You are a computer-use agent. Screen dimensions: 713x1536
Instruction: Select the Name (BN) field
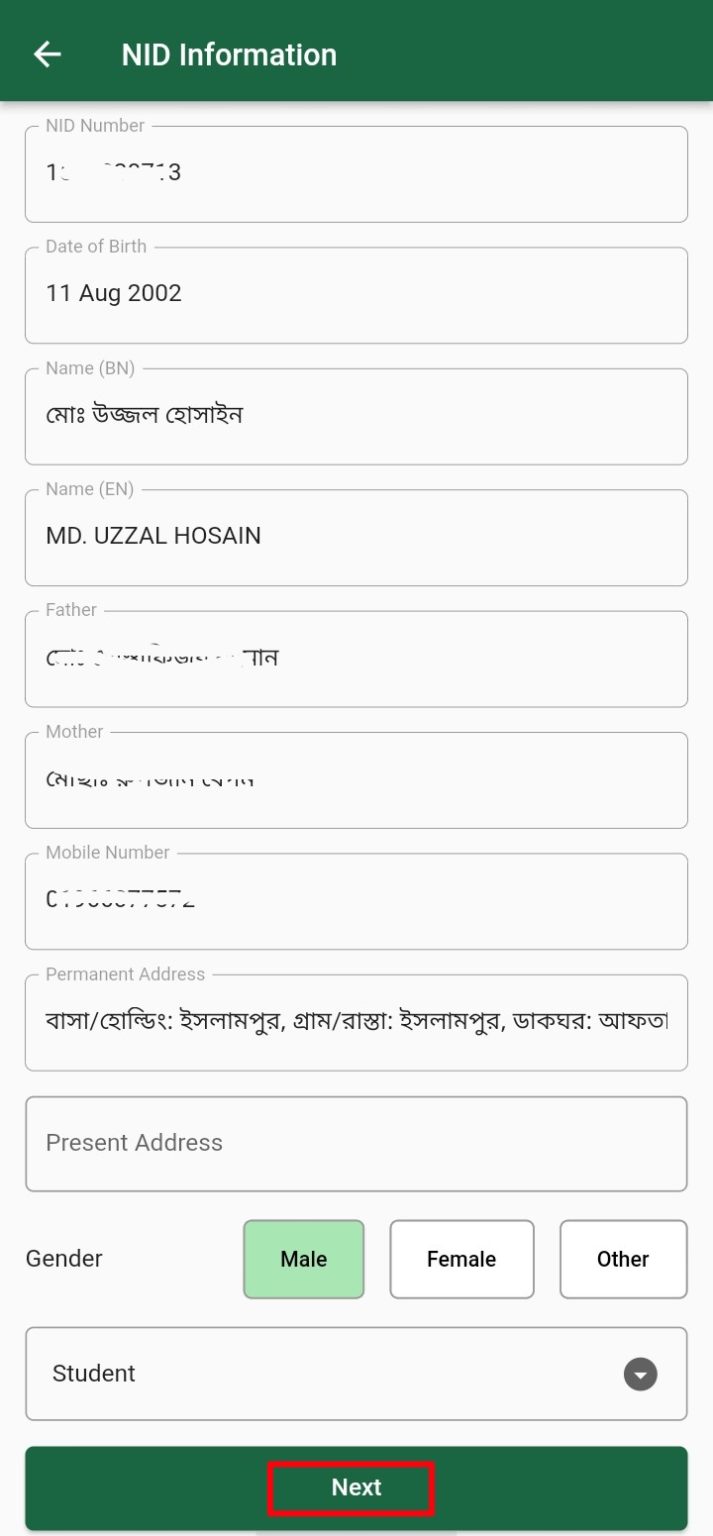tap(356, 416)
